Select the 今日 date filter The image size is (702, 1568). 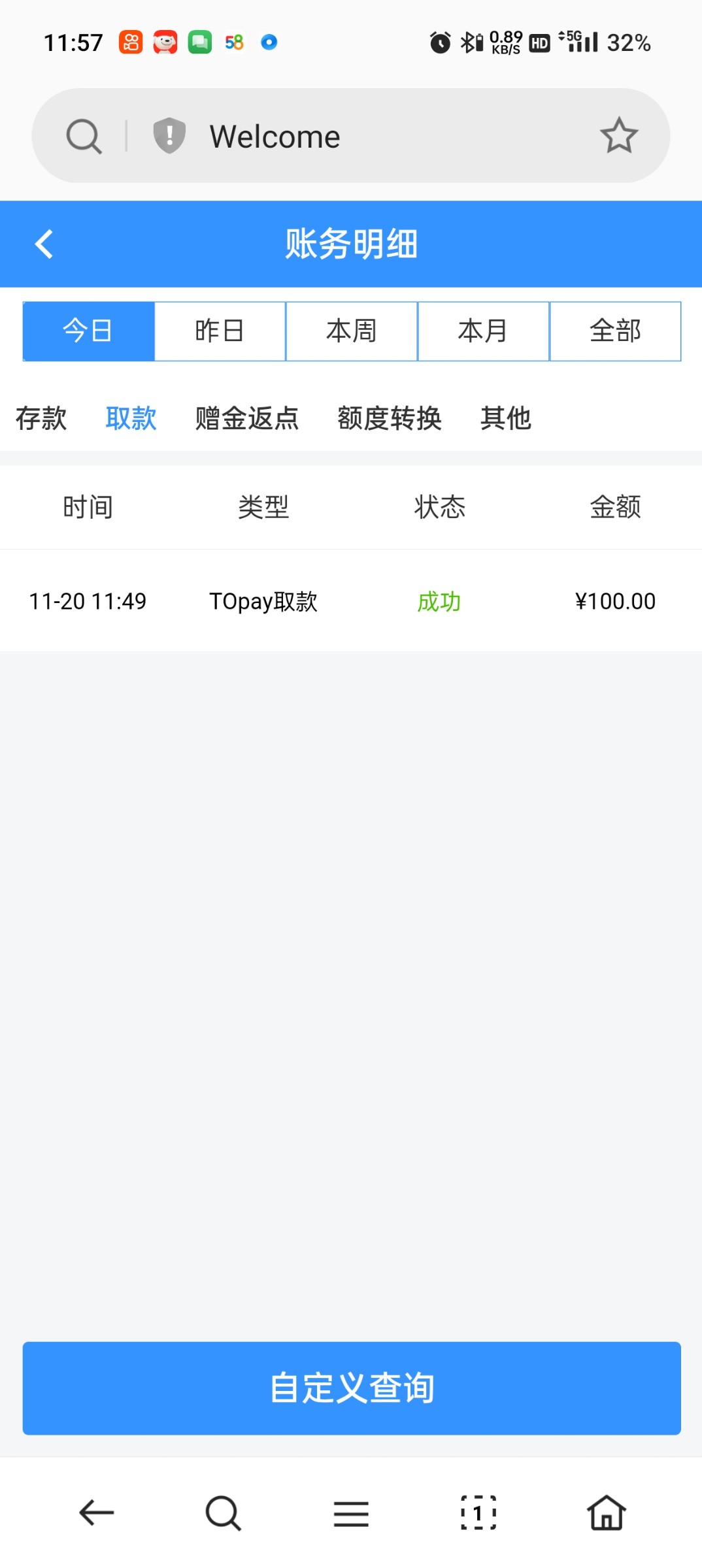pyautogui.click(x=89, y=331)
